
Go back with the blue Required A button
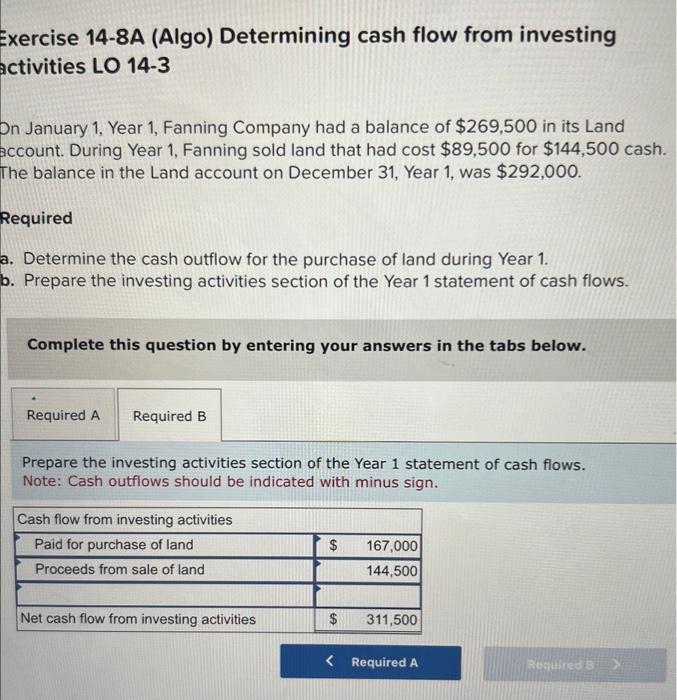tap(371, 662)
